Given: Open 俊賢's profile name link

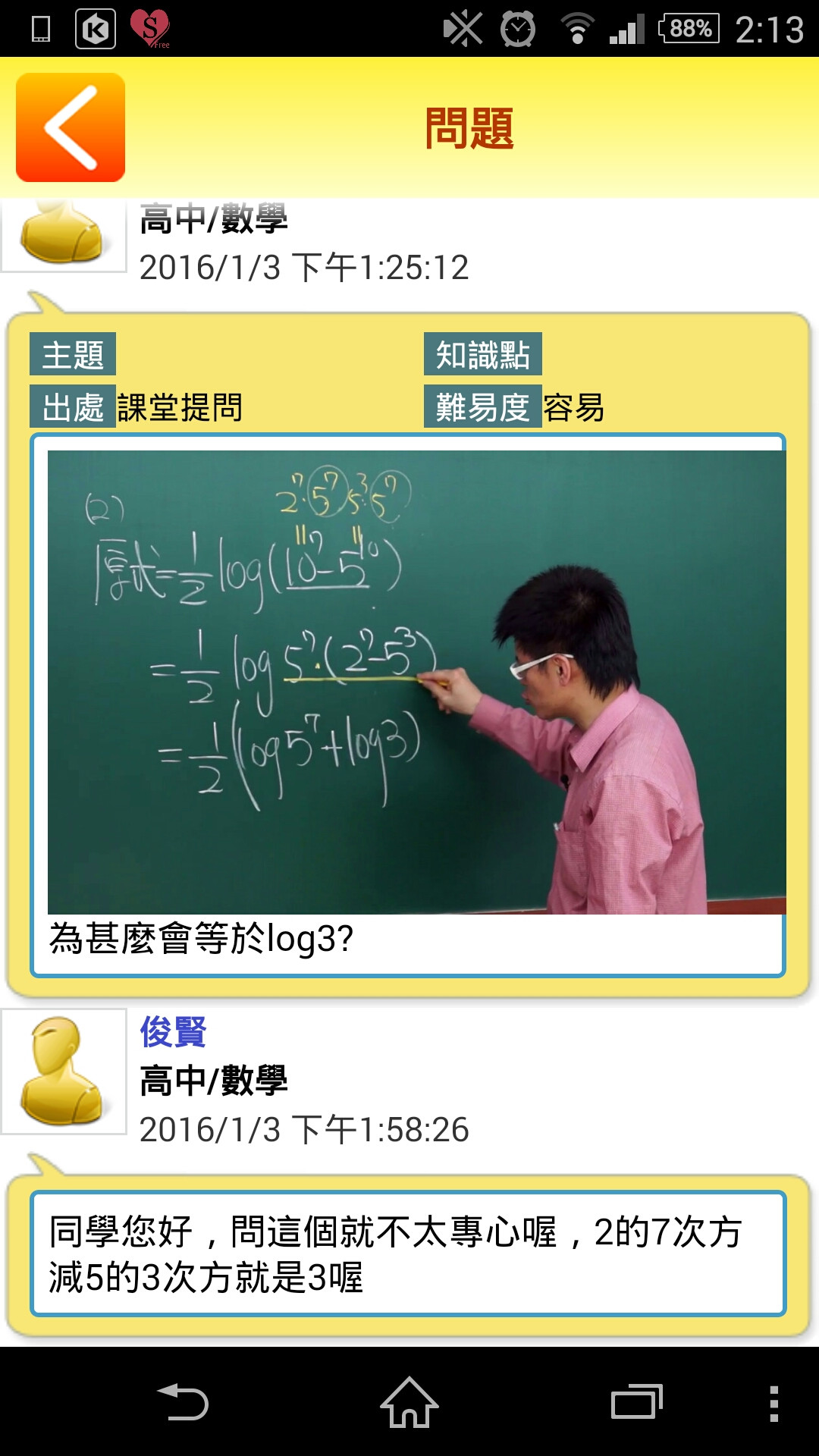Looking at the screenshot, I should click(173, 1032).
